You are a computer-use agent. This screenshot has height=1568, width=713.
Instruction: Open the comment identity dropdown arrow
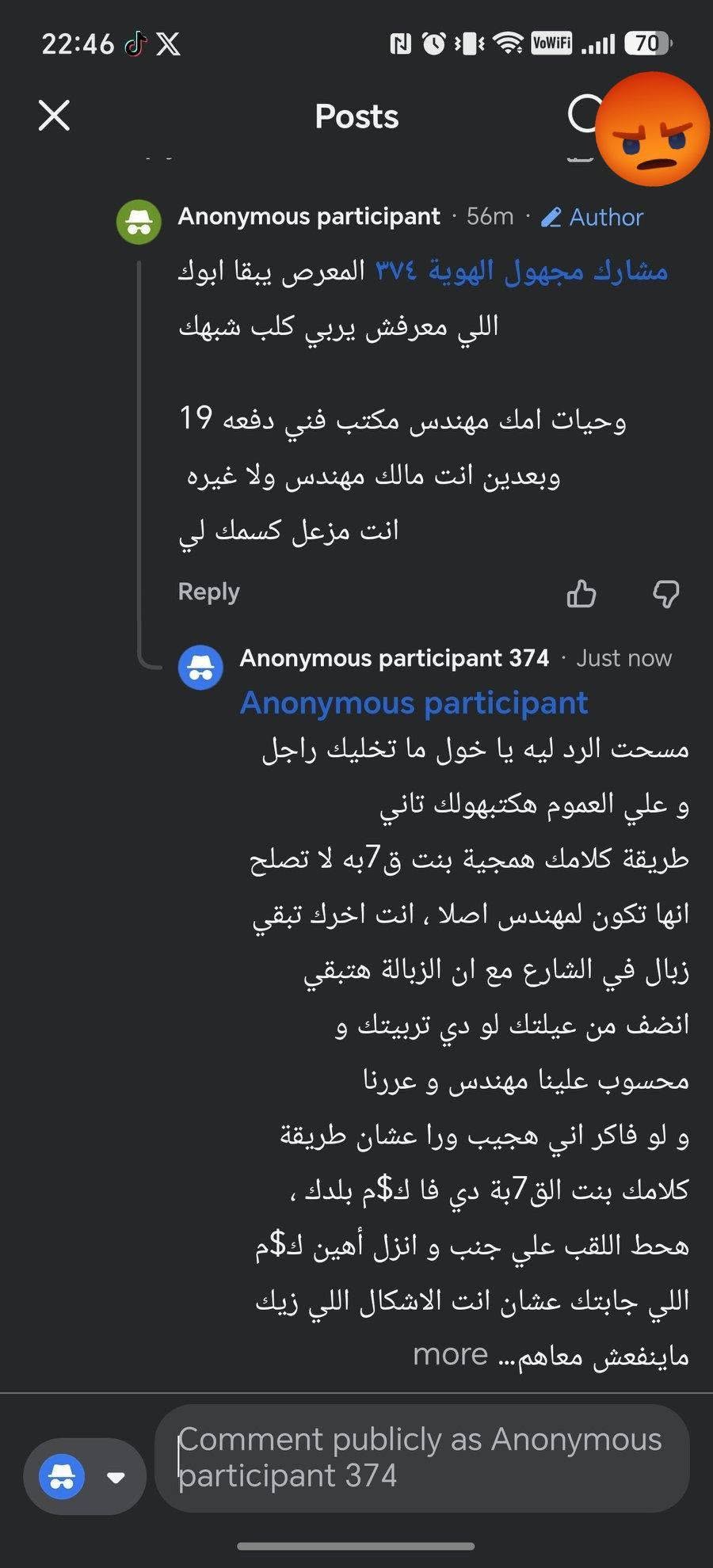116,1477
